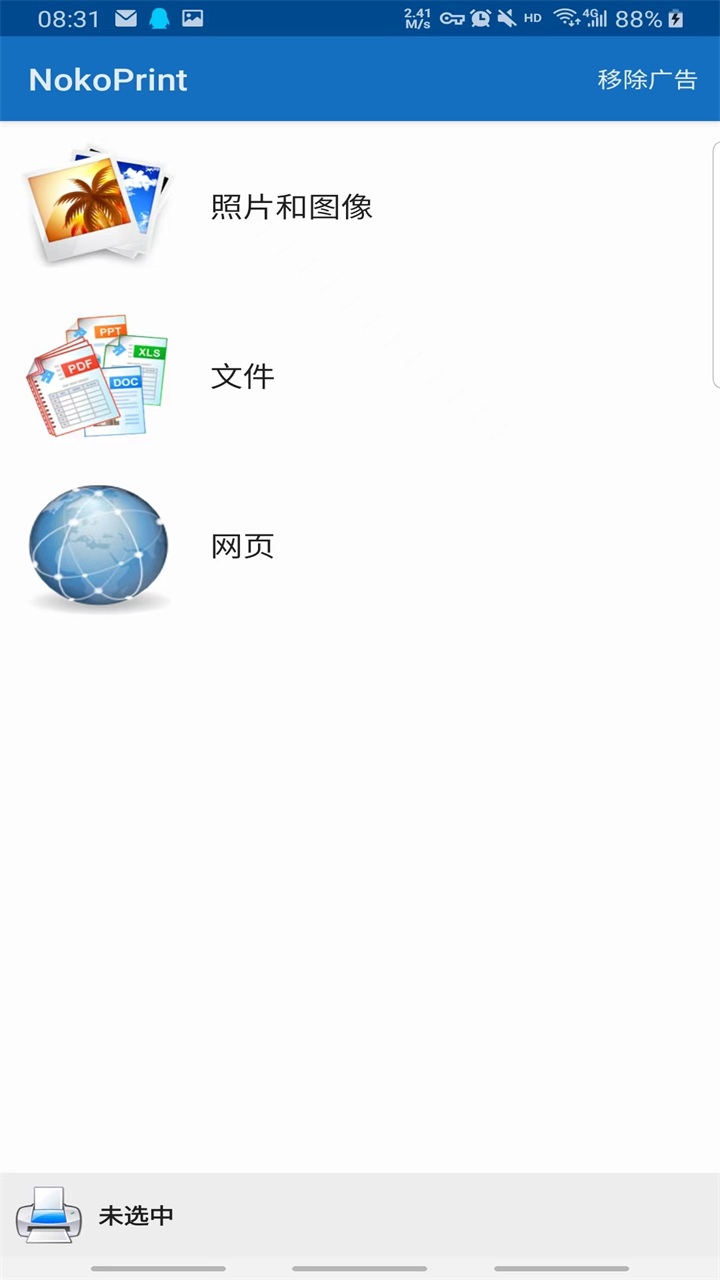Select 文件 to print documents
The width and height of the screenshot is (720, 1280).
242,377
